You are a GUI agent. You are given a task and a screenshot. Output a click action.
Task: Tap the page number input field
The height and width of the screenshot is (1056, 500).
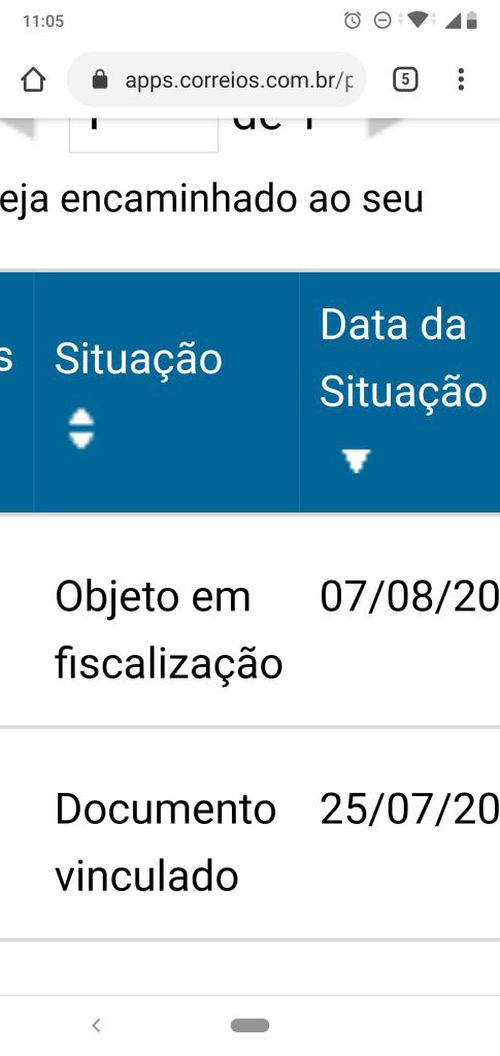(x=144, y=136)
